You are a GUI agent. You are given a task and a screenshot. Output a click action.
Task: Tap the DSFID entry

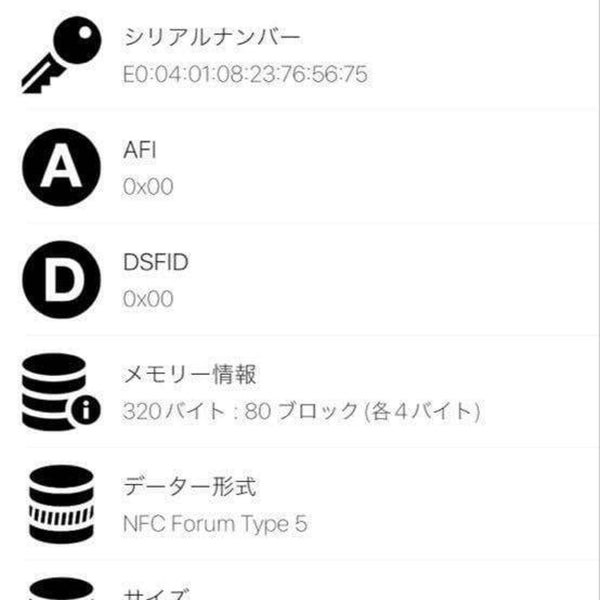(300, 280)
